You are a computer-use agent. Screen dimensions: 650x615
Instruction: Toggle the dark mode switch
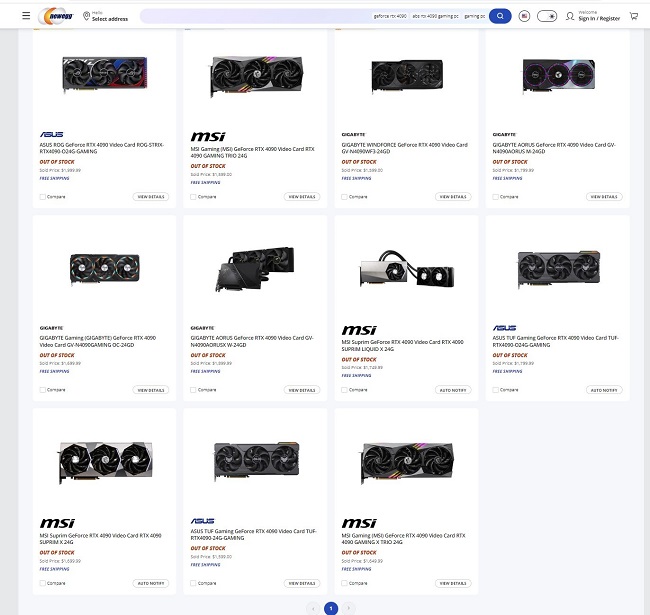click(546, 16)
